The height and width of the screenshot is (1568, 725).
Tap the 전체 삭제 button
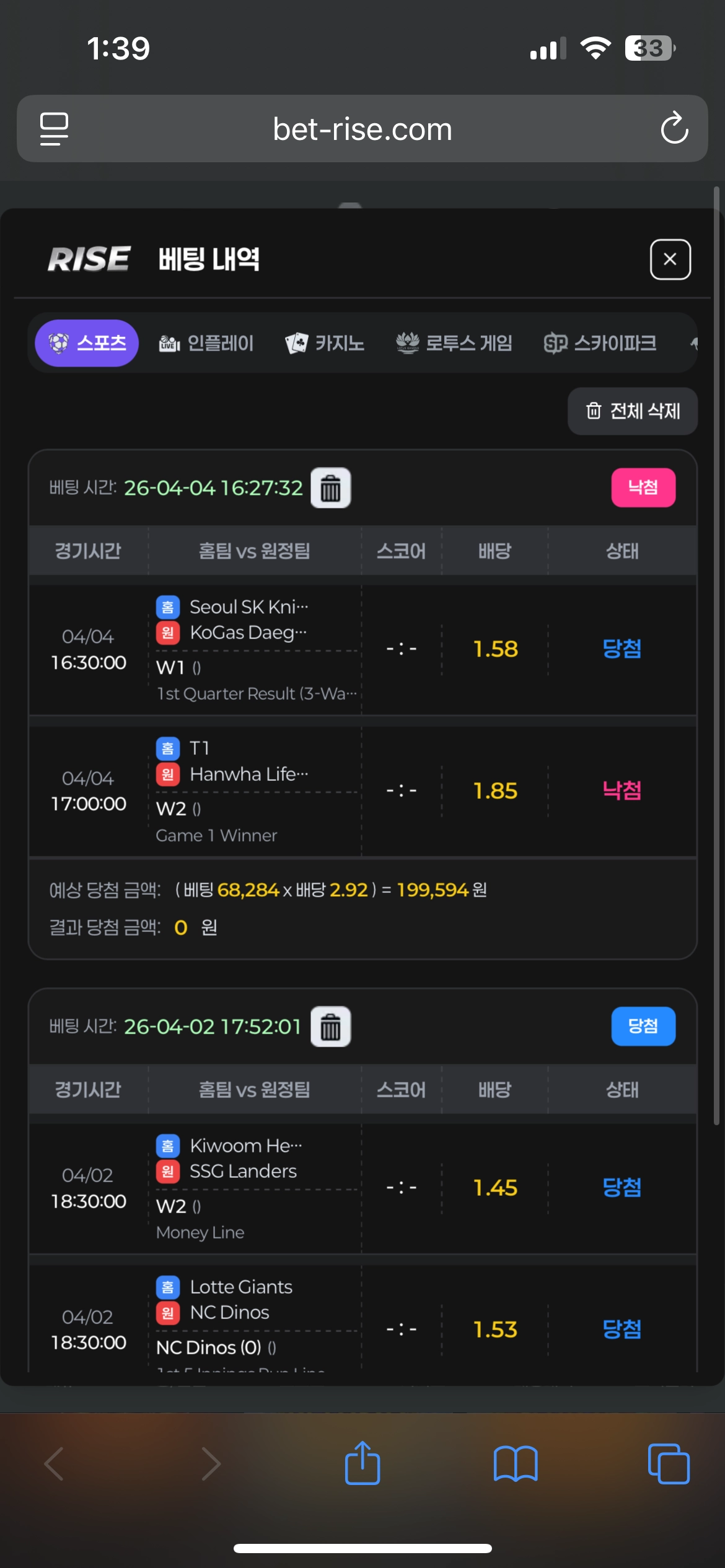[x=633, y=411]
